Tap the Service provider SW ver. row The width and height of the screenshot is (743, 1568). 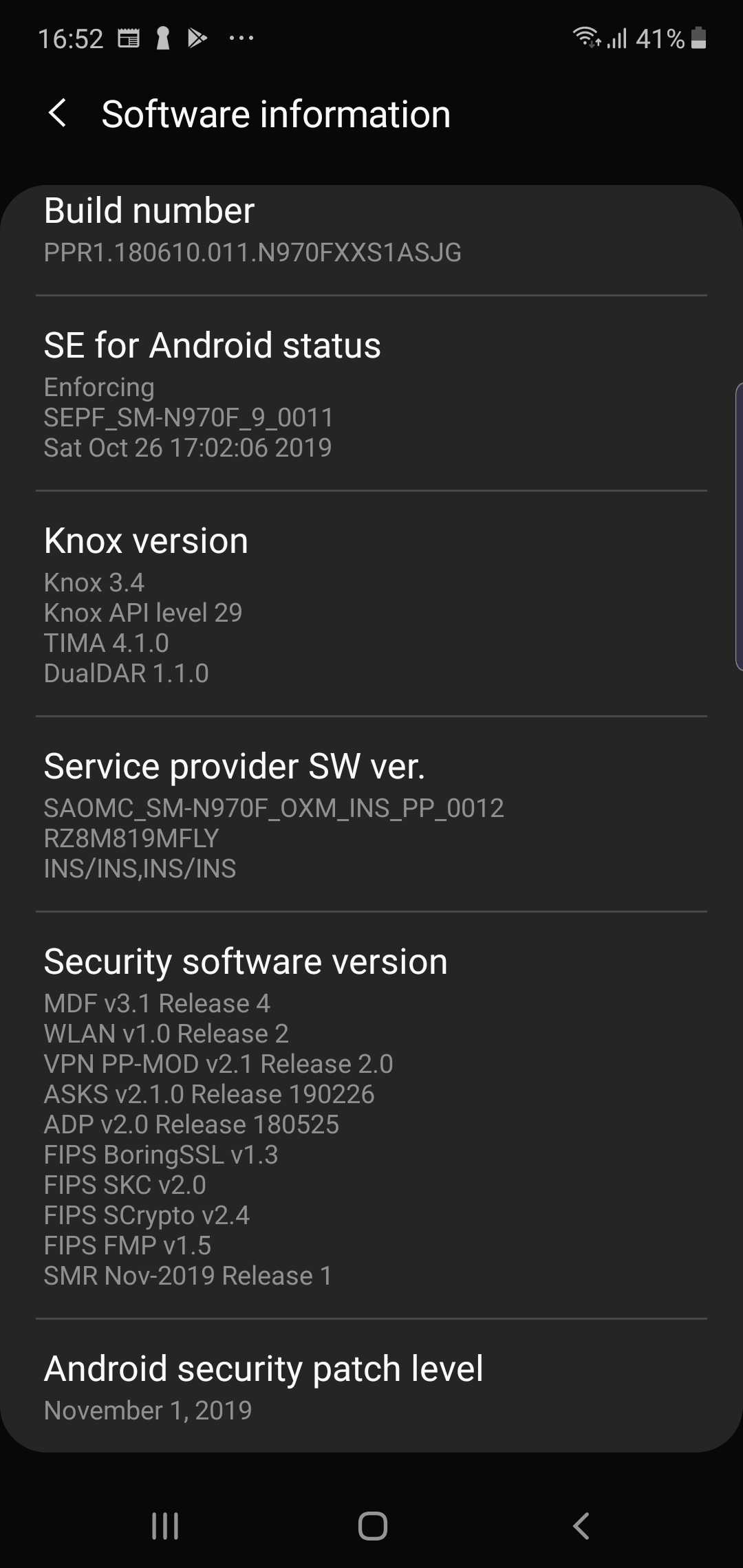coord(371,814)
